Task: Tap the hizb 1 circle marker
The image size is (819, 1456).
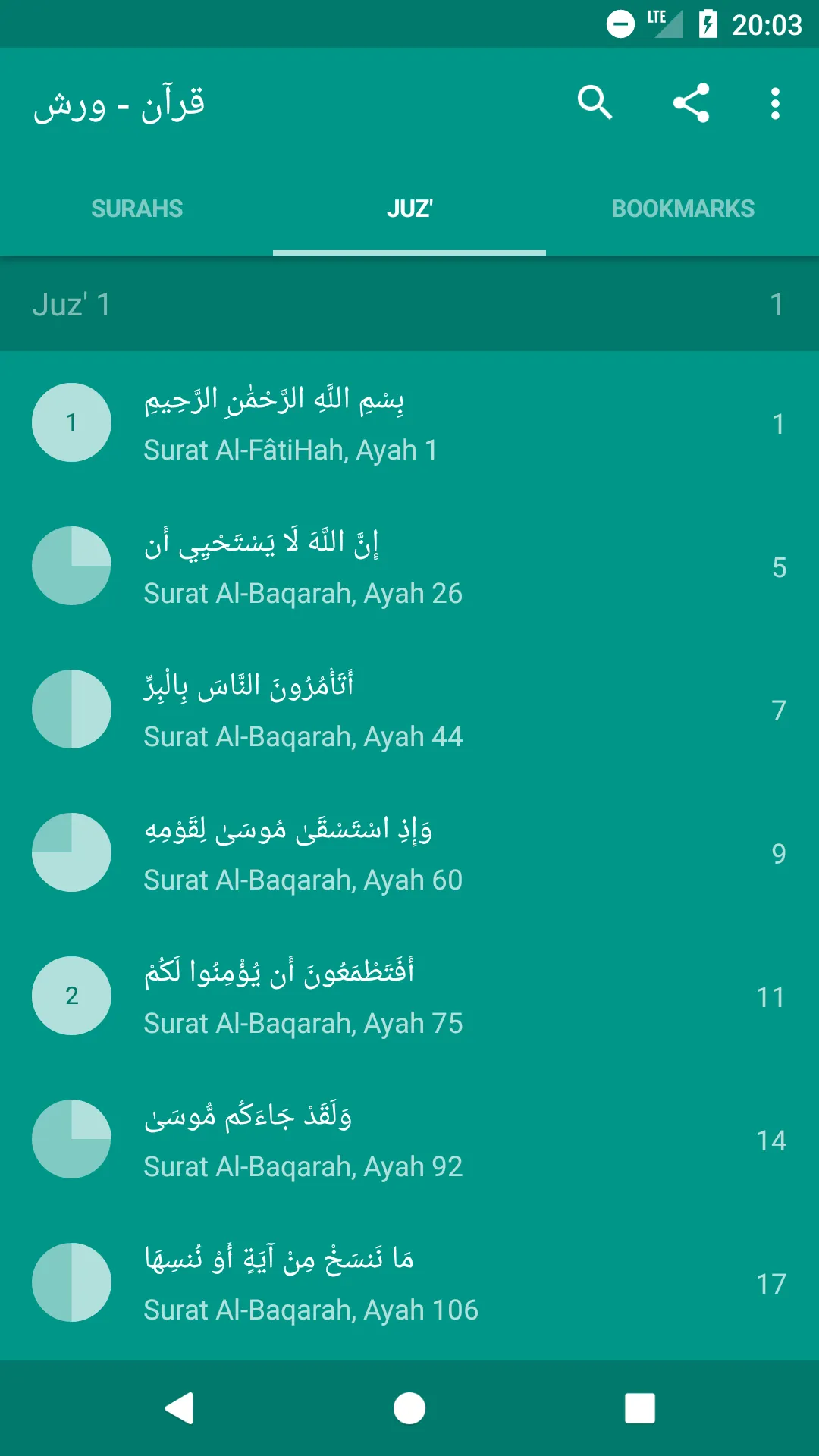Action: tap(71, 422)
